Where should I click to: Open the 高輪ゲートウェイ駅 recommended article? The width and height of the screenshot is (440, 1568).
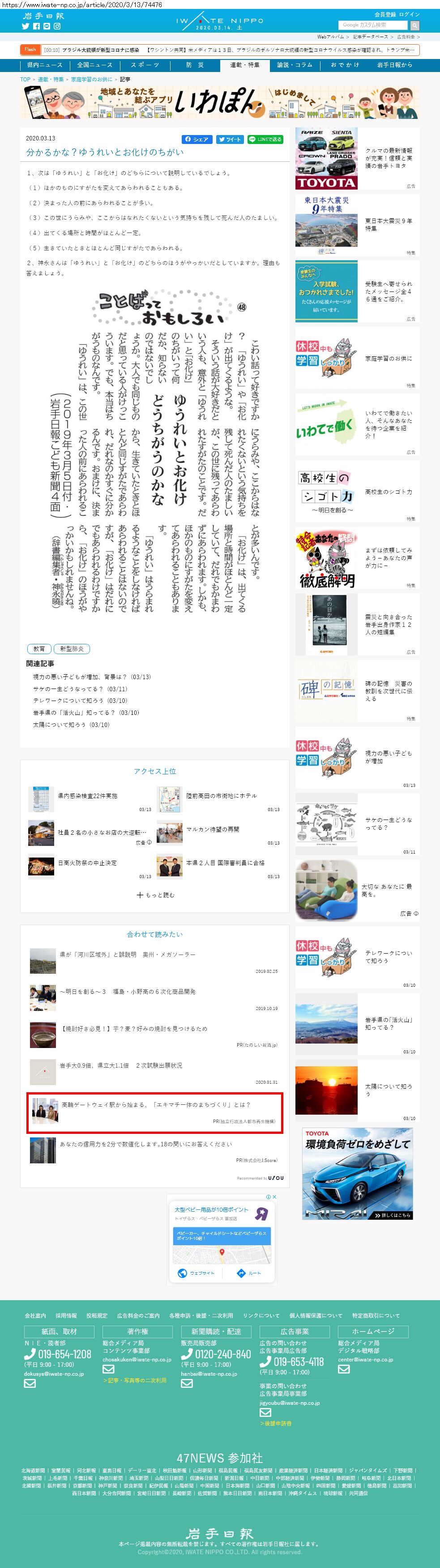[x=155, y=1104]
